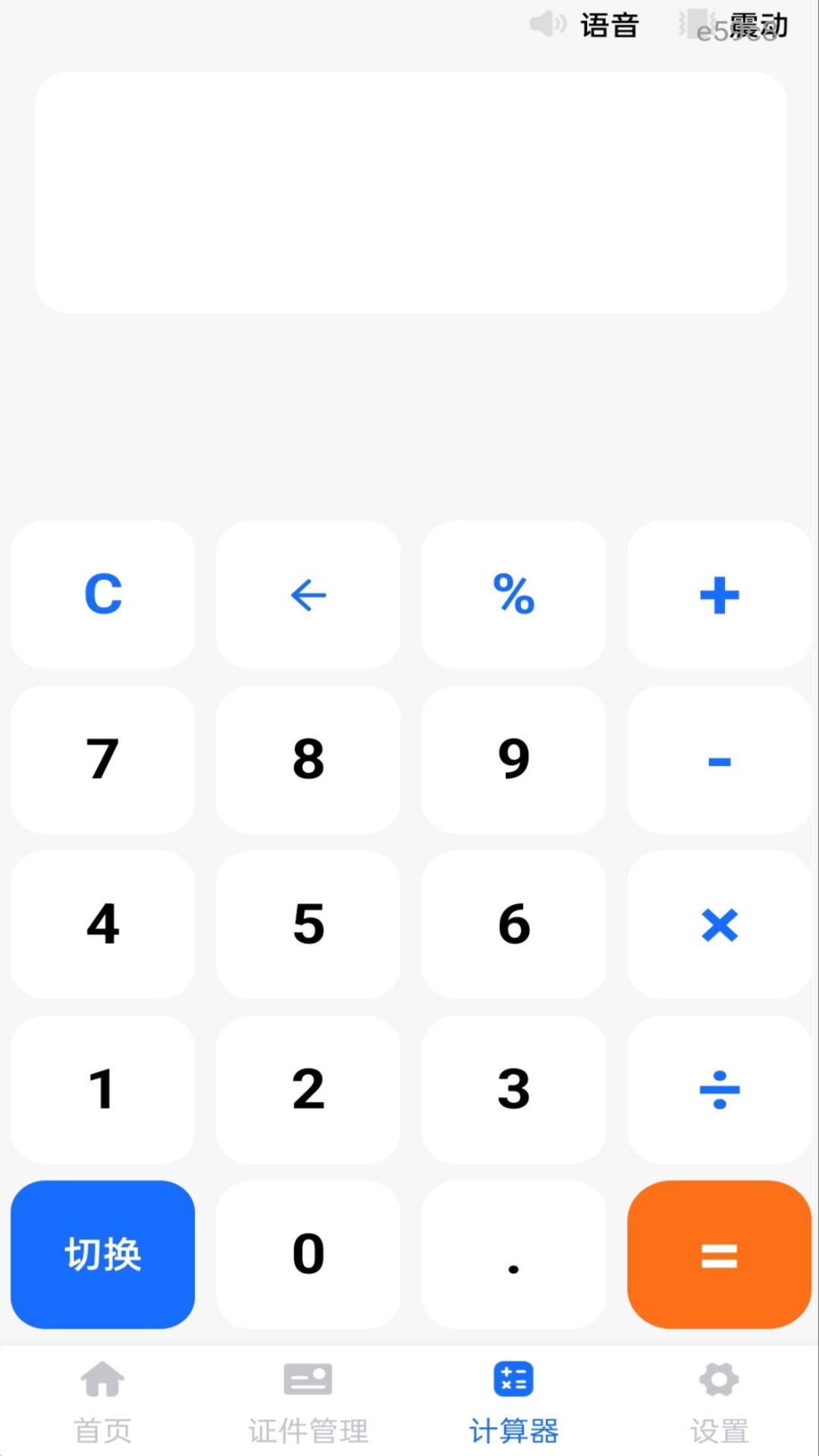This screenshot has height=1456, width=819.
Task: Enter digit 0 on the keypad
Action: pyautogui.click(x=309, y=1254)
